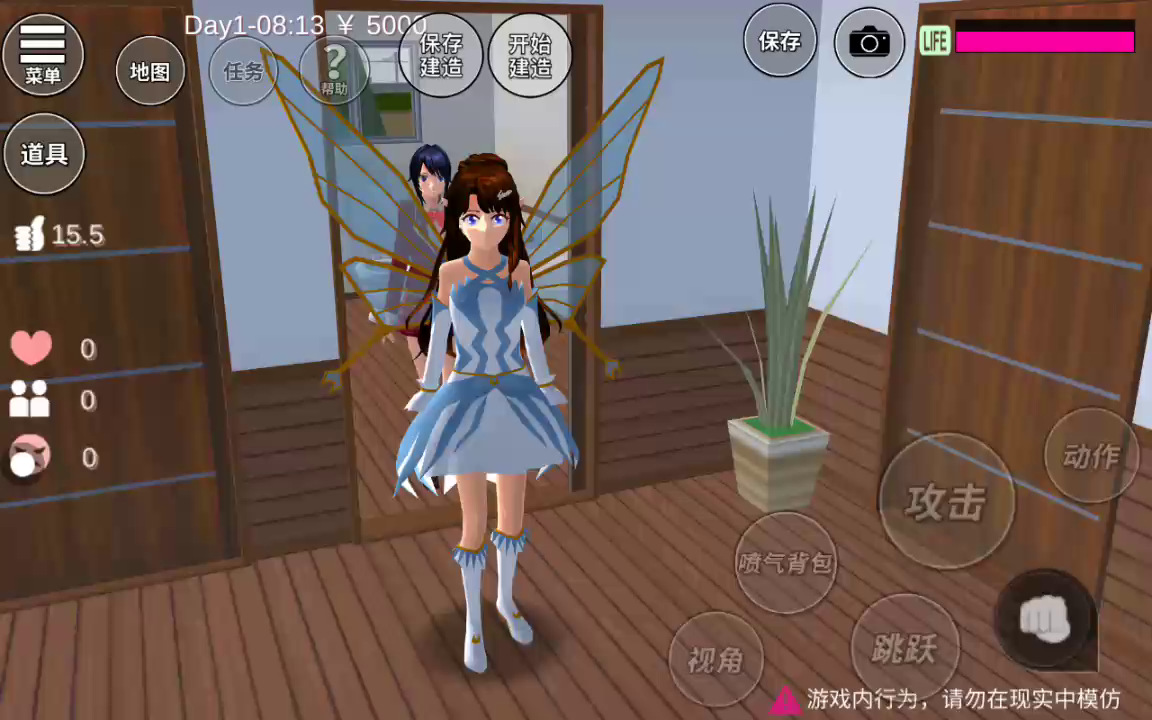Screen dimensions: 1152x720
Task: Jump using the 跳跃 button
Action: pyautogui.click(x=904, y=648)
